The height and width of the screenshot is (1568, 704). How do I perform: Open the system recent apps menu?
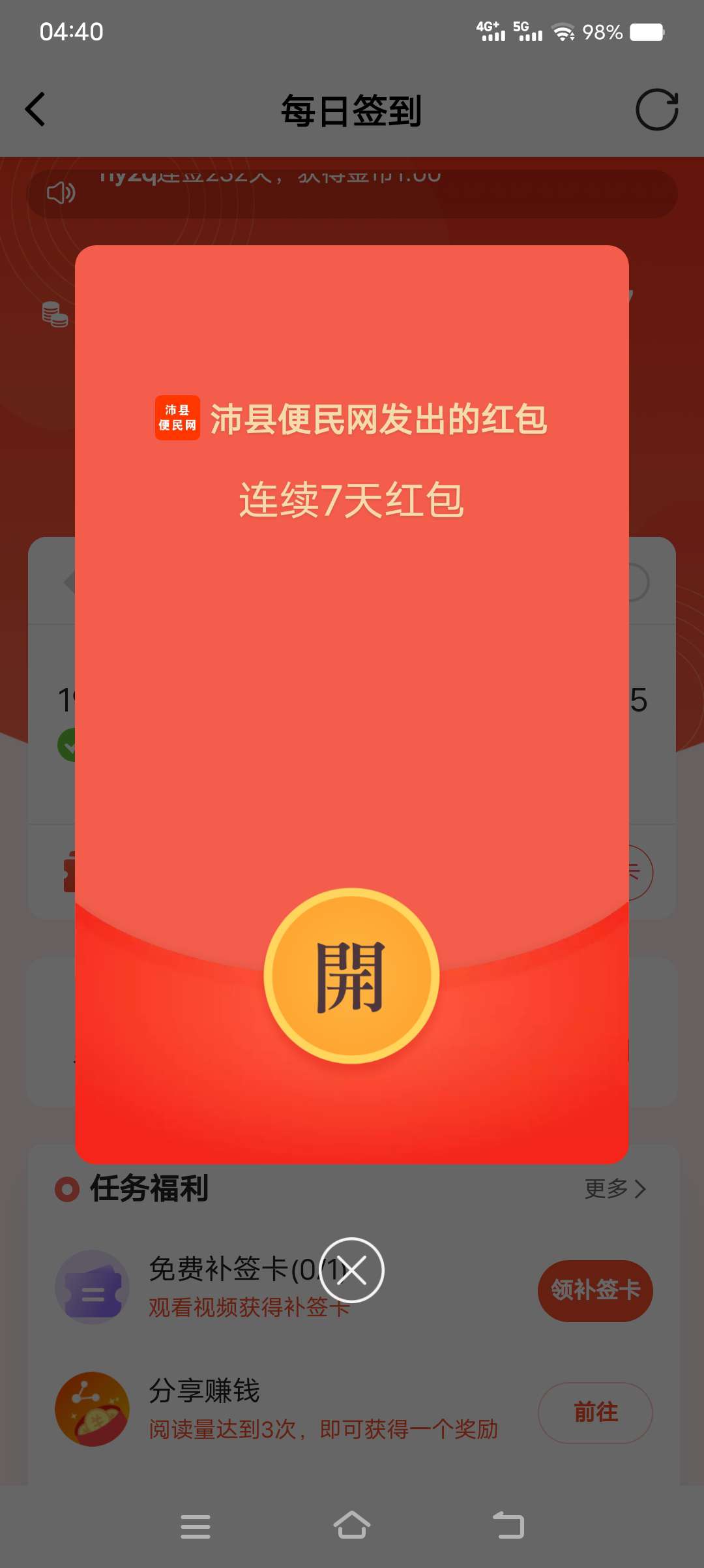[x=196, y=1526]
